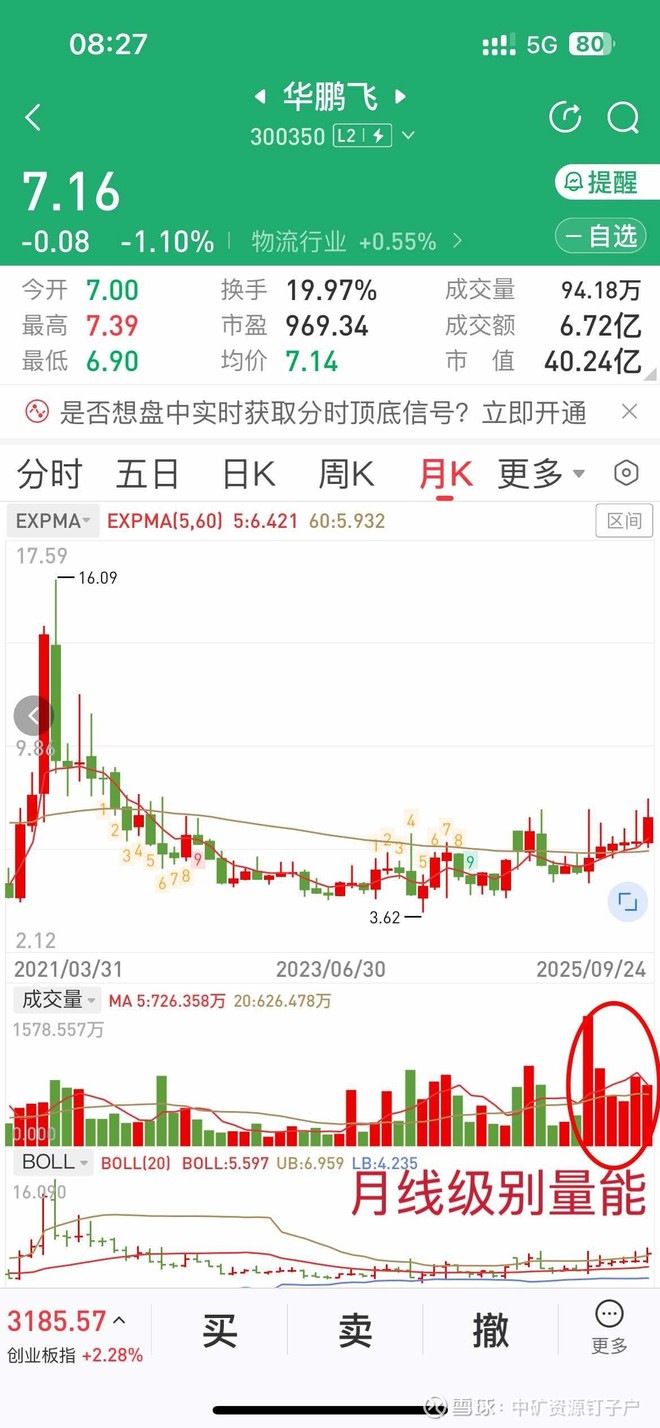Image resolution: width=660 pixels, height=1428 pixels.
Task: Select the 日K chart tab
Action: click(248, 474)
